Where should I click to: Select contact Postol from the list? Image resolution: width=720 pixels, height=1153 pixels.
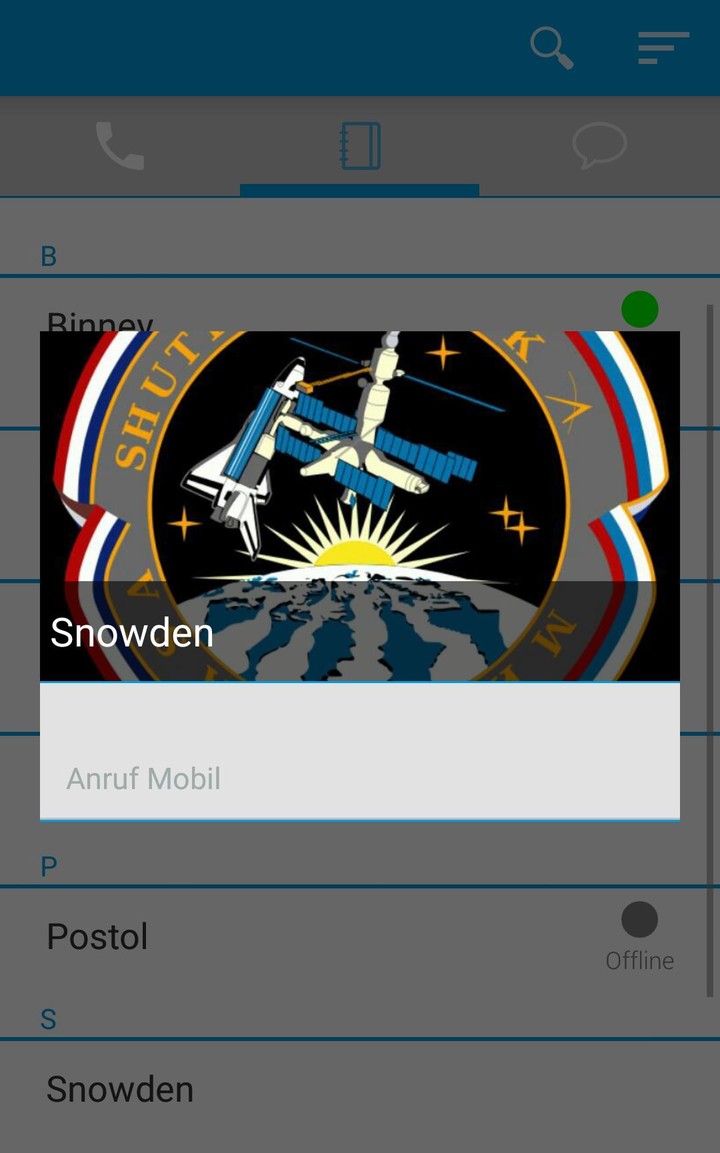coord(97,936)
